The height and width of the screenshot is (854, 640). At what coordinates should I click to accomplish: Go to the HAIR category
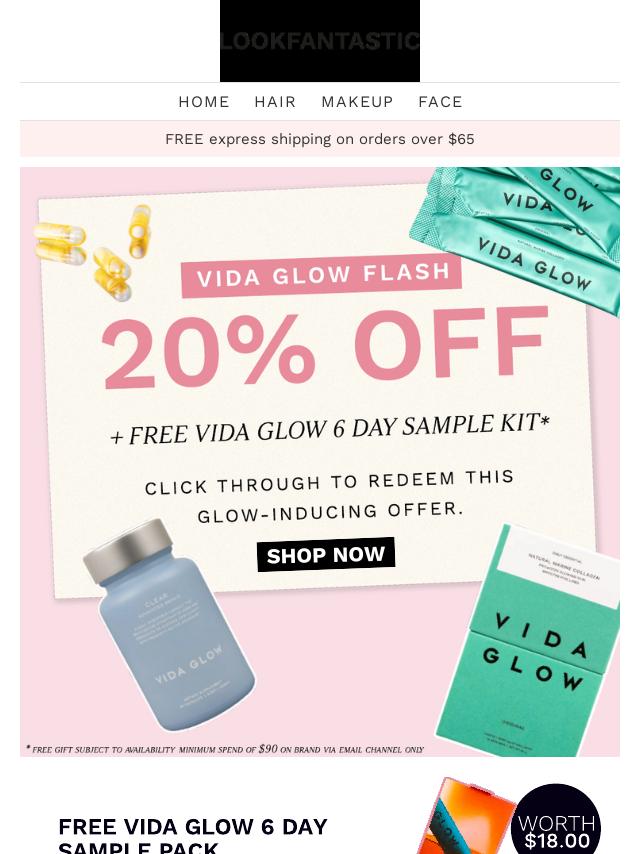275,102
